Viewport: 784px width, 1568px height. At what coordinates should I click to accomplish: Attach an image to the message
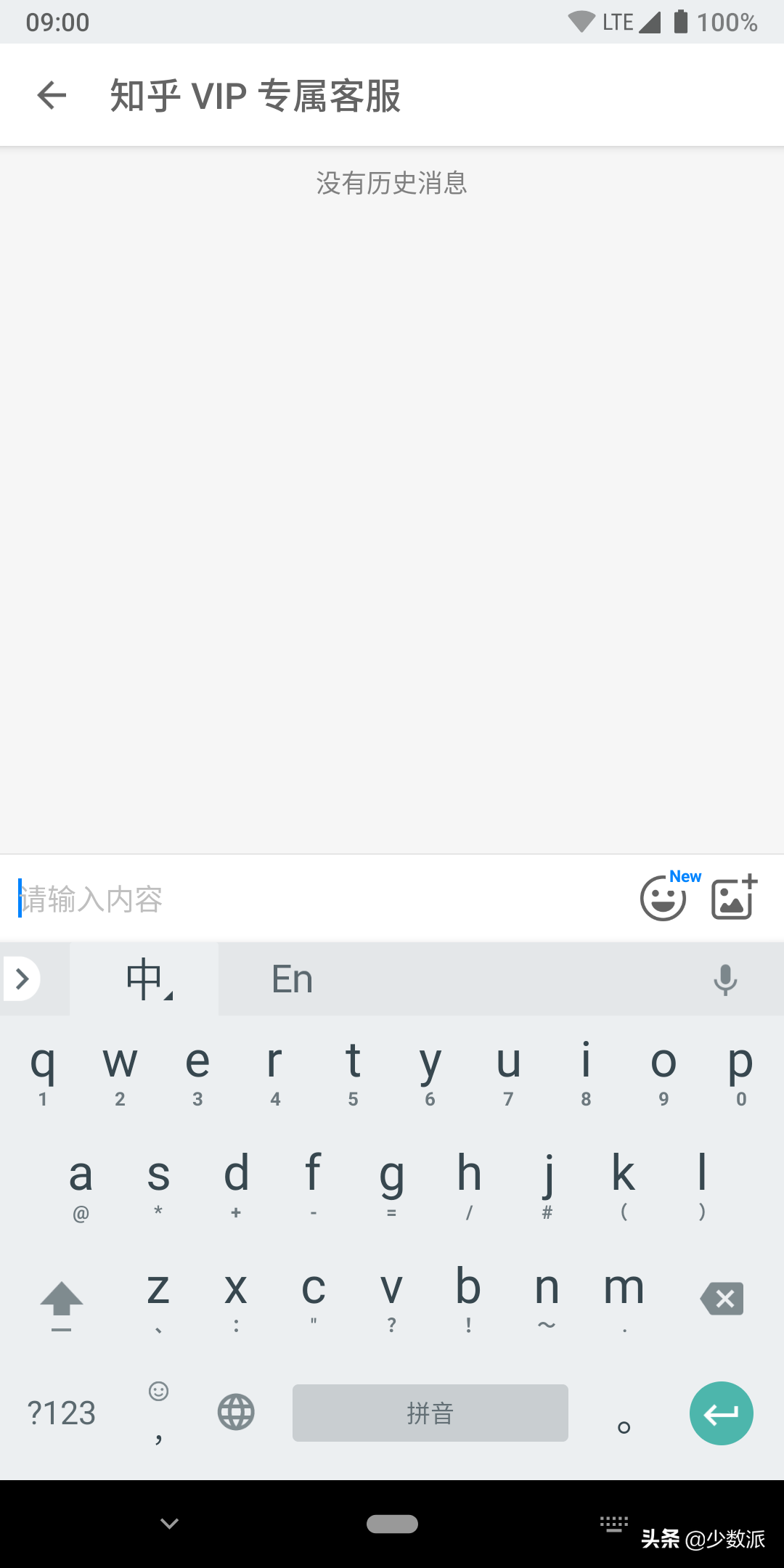pyautogui.click(x=734, y=897)
